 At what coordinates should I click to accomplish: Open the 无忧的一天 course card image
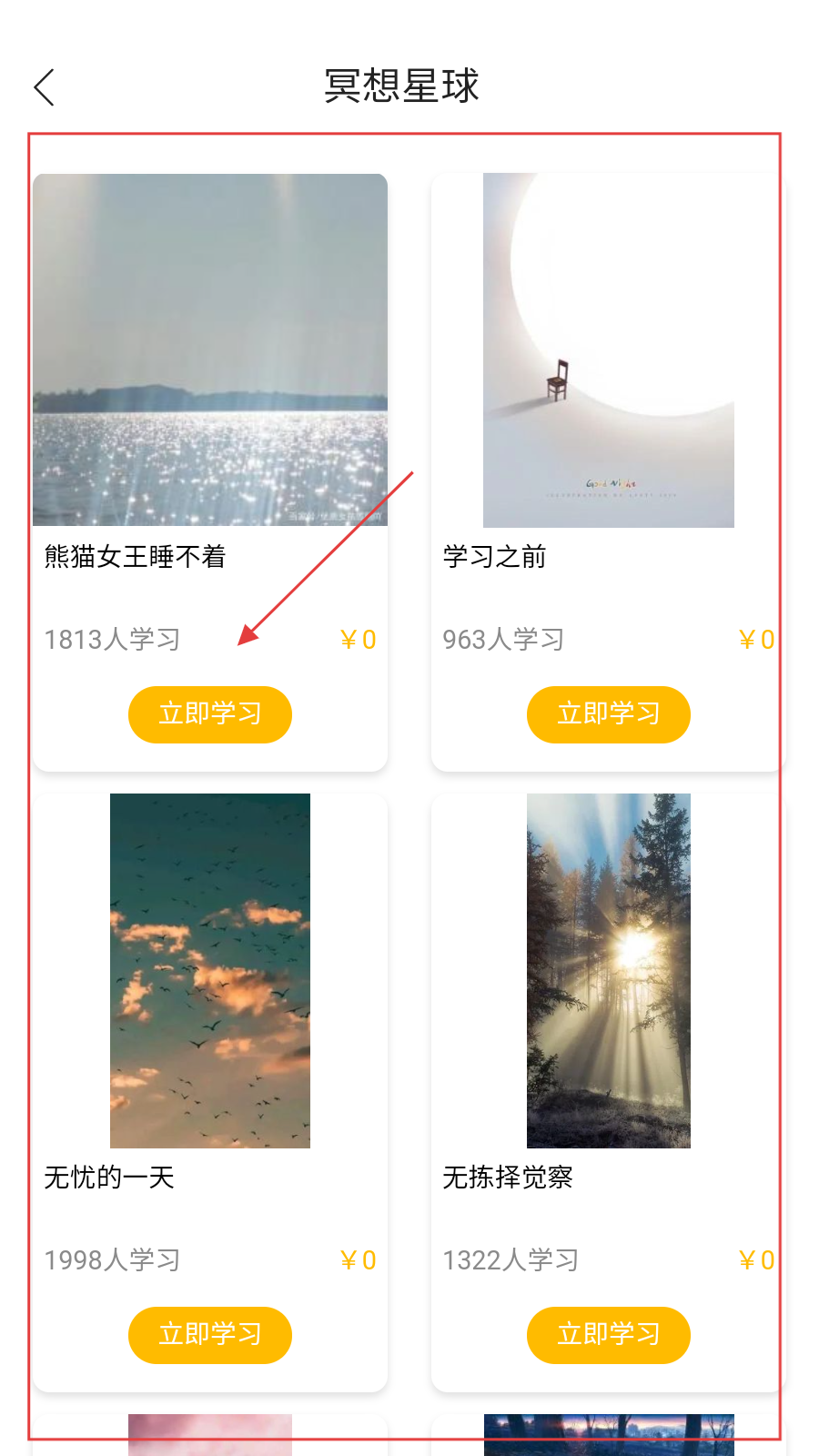pyautogui.click(x=209, y=970)
